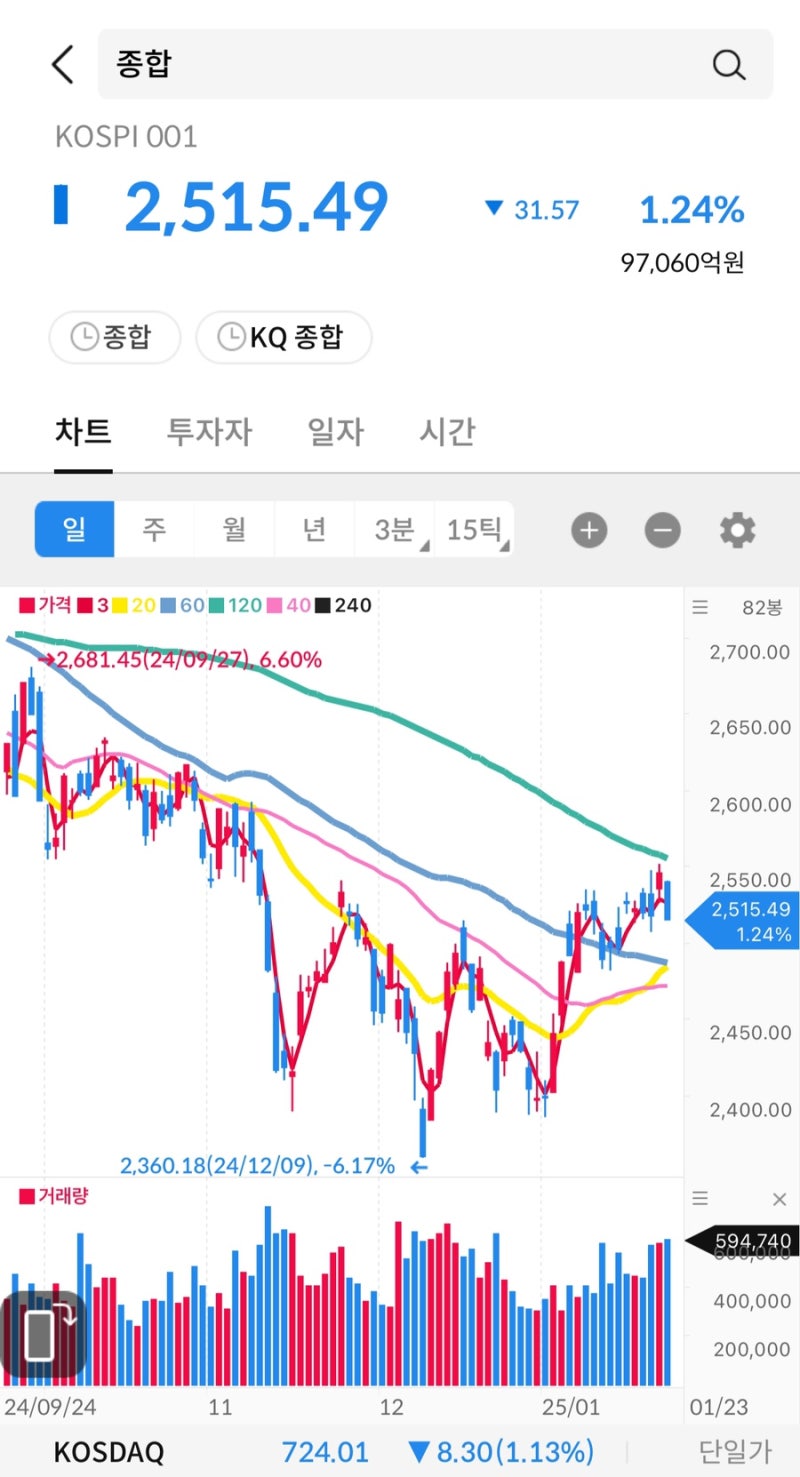The image size is (800, 1477).
Task: Open the KQ 종합 recent item
Action: [284, 337]
